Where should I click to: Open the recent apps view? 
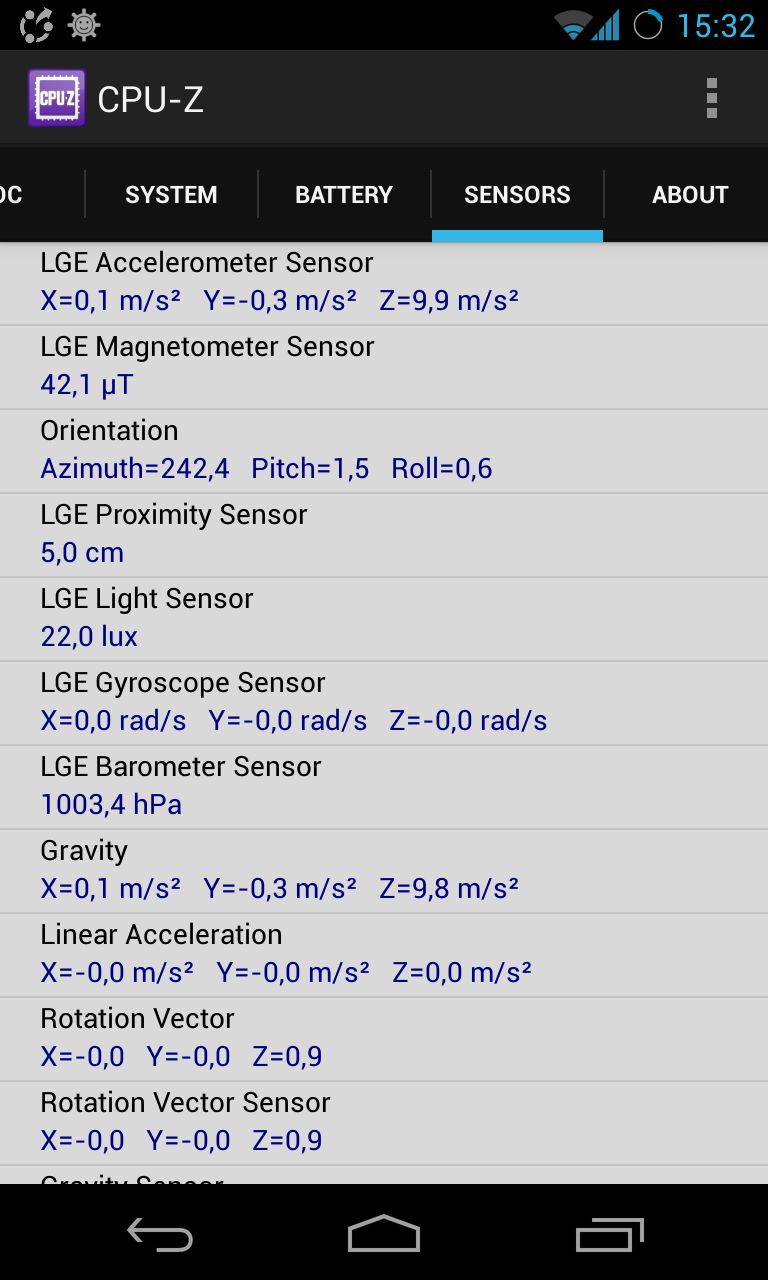click(609, 1235)
